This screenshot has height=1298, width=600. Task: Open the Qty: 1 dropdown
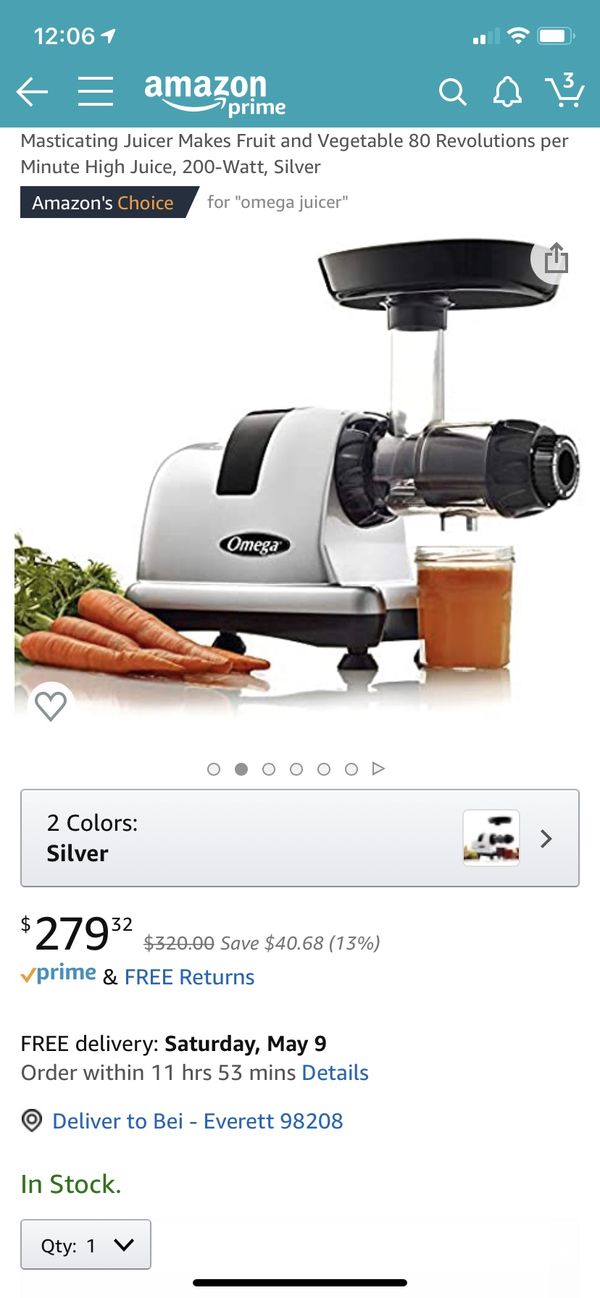pyautogui.click(x=86, y=1245)
